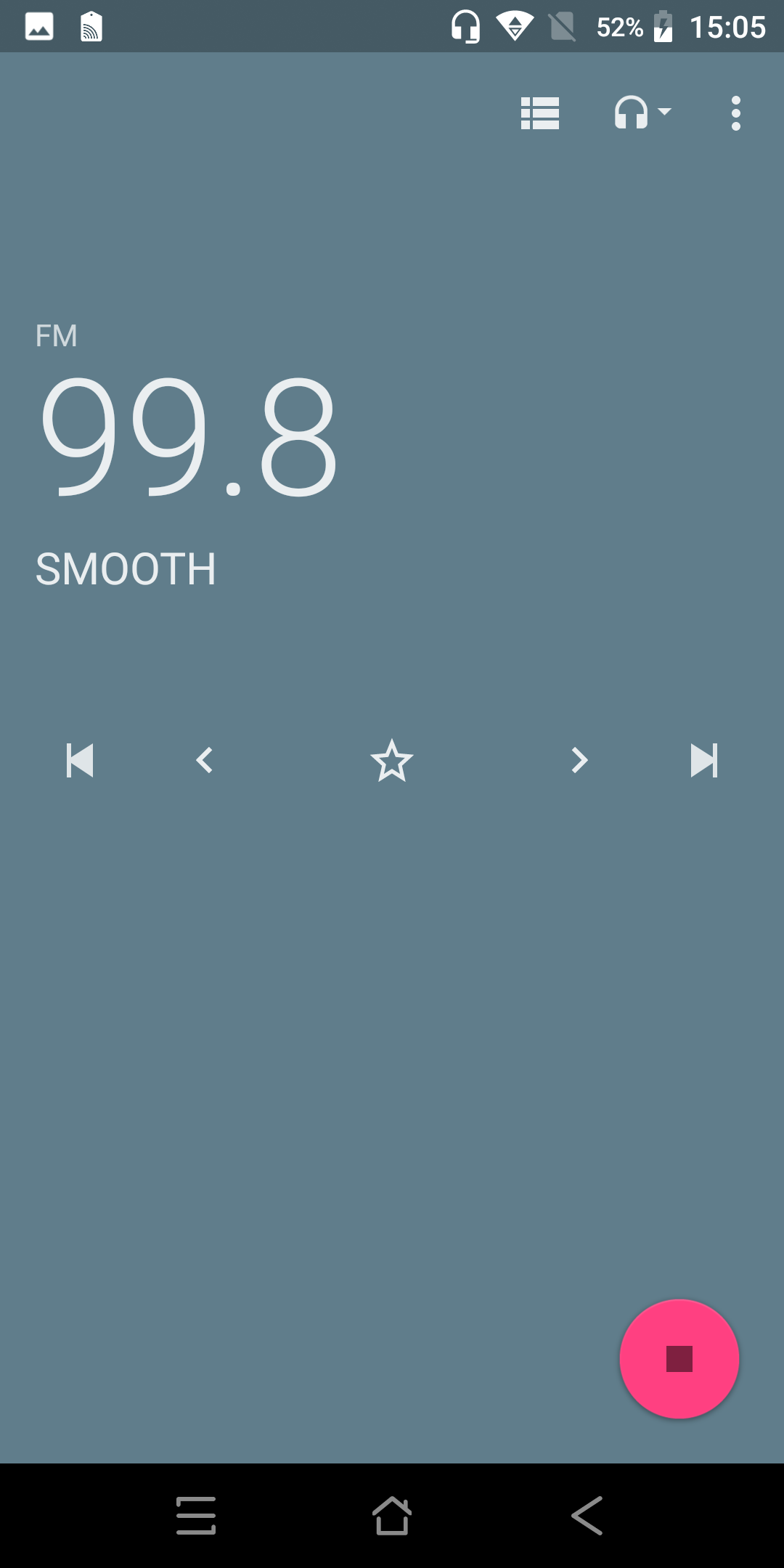Expand the headphone audio output dropdown
This screenshot has width=784, height=1568.
(x=642, y=113)
